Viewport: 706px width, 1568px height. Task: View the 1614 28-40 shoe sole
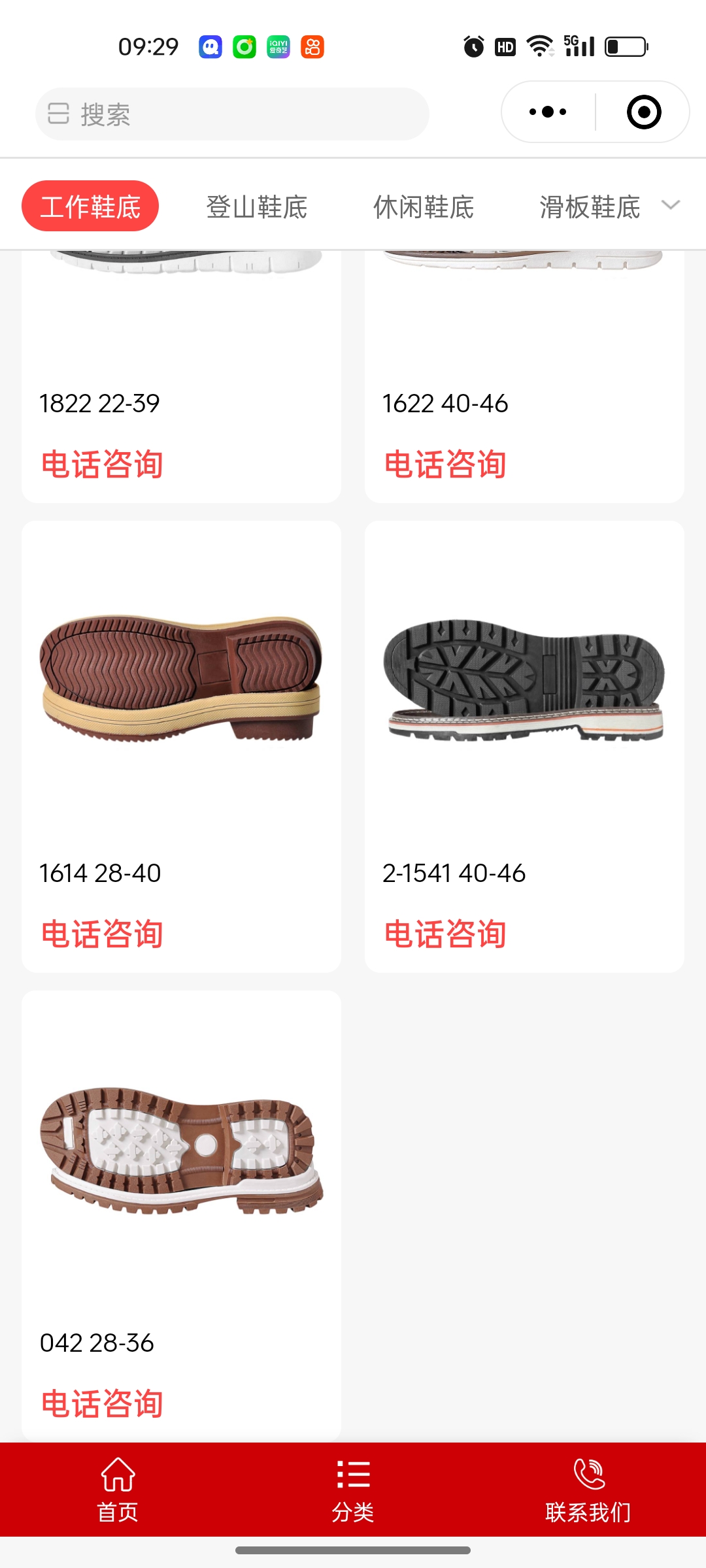(181, 679)
